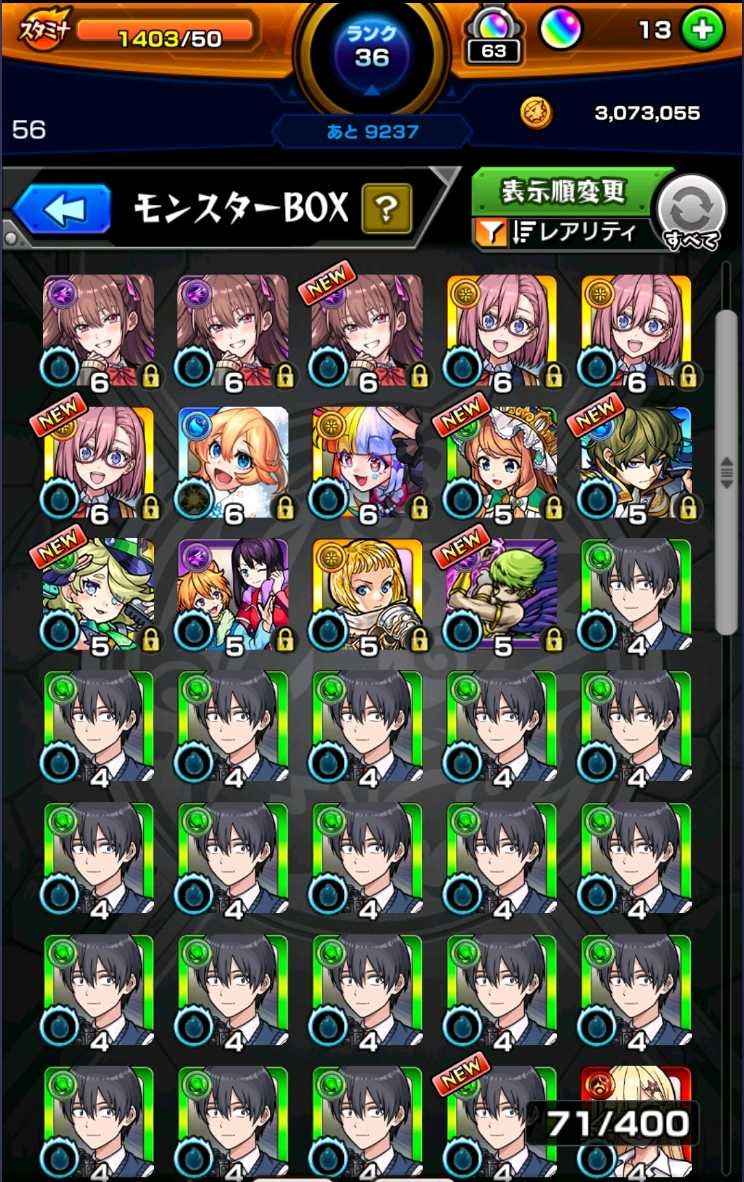
Task: Open the orange-haired girl monster in white
Action: (x=233, y=461)
